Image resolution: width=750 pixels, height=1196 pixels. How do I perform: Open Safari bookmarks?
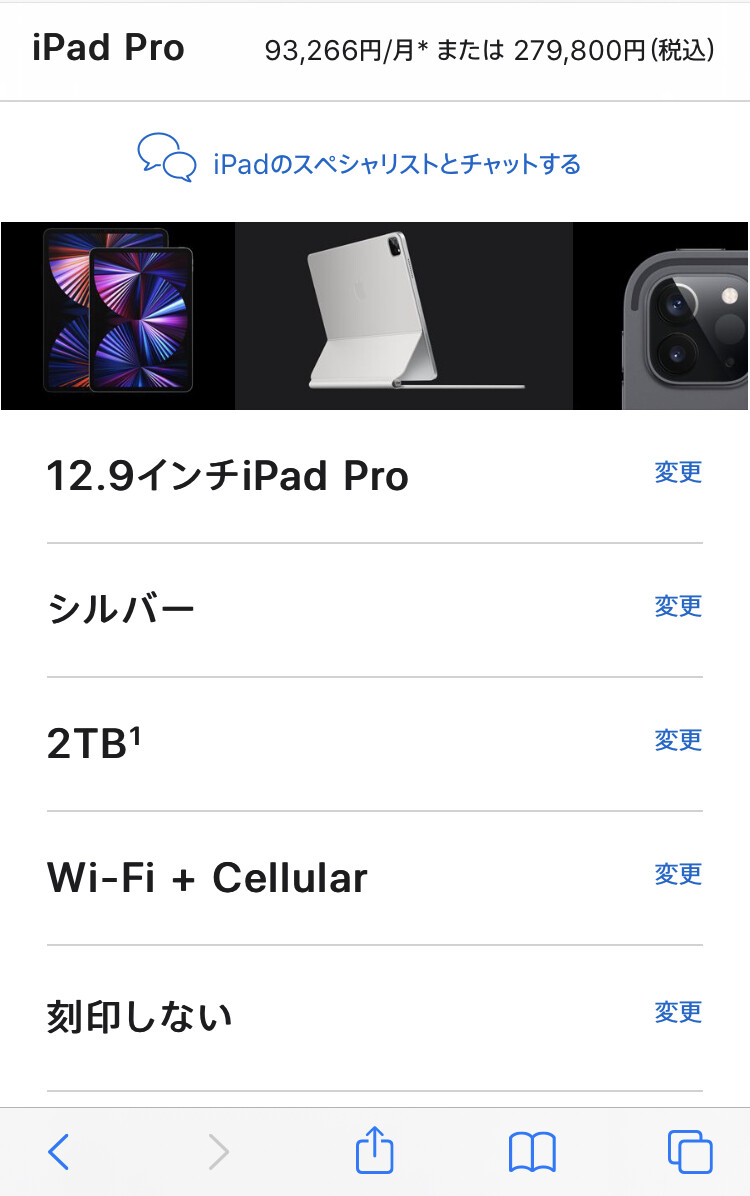click(531, 1152)
